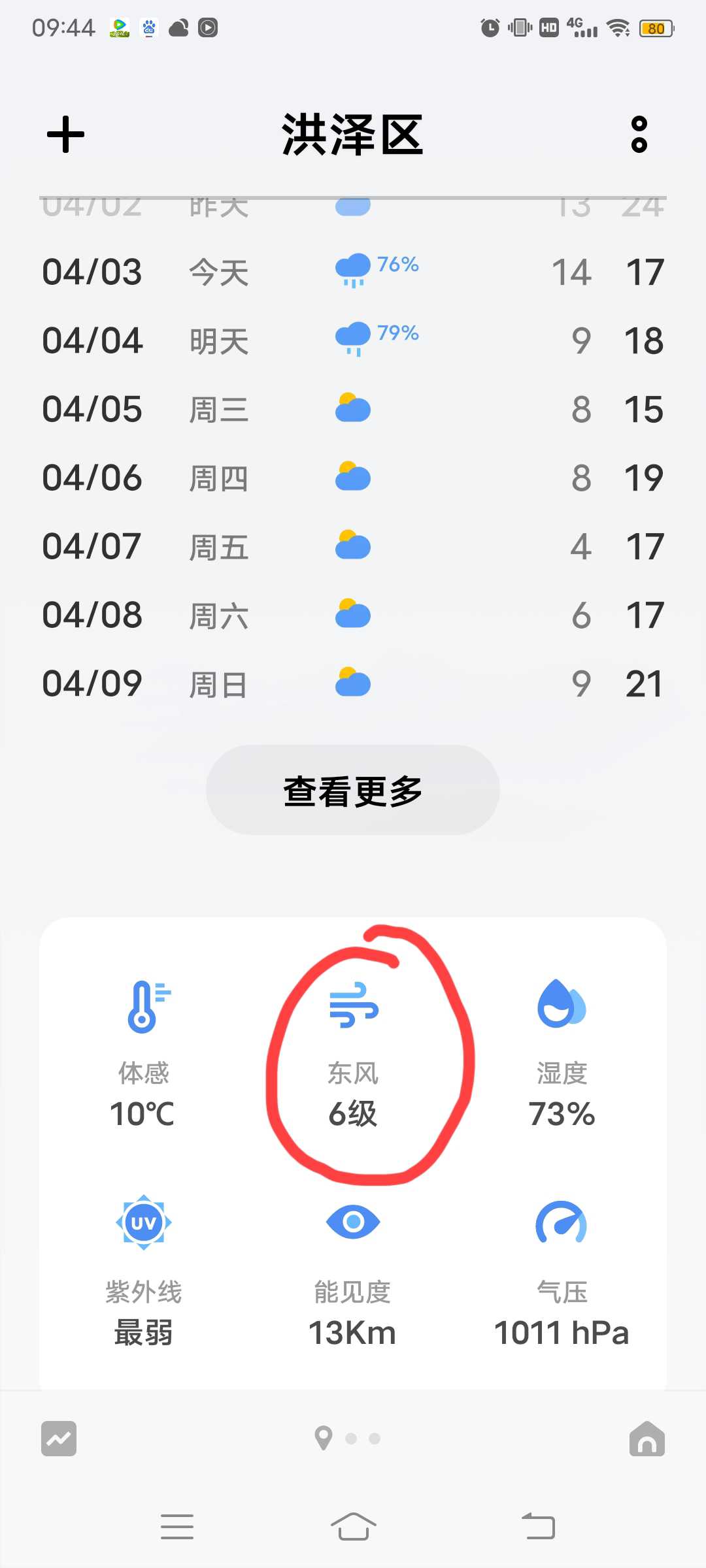
Task: Open the house icon at bottom right
Action: pos(647,1439)
